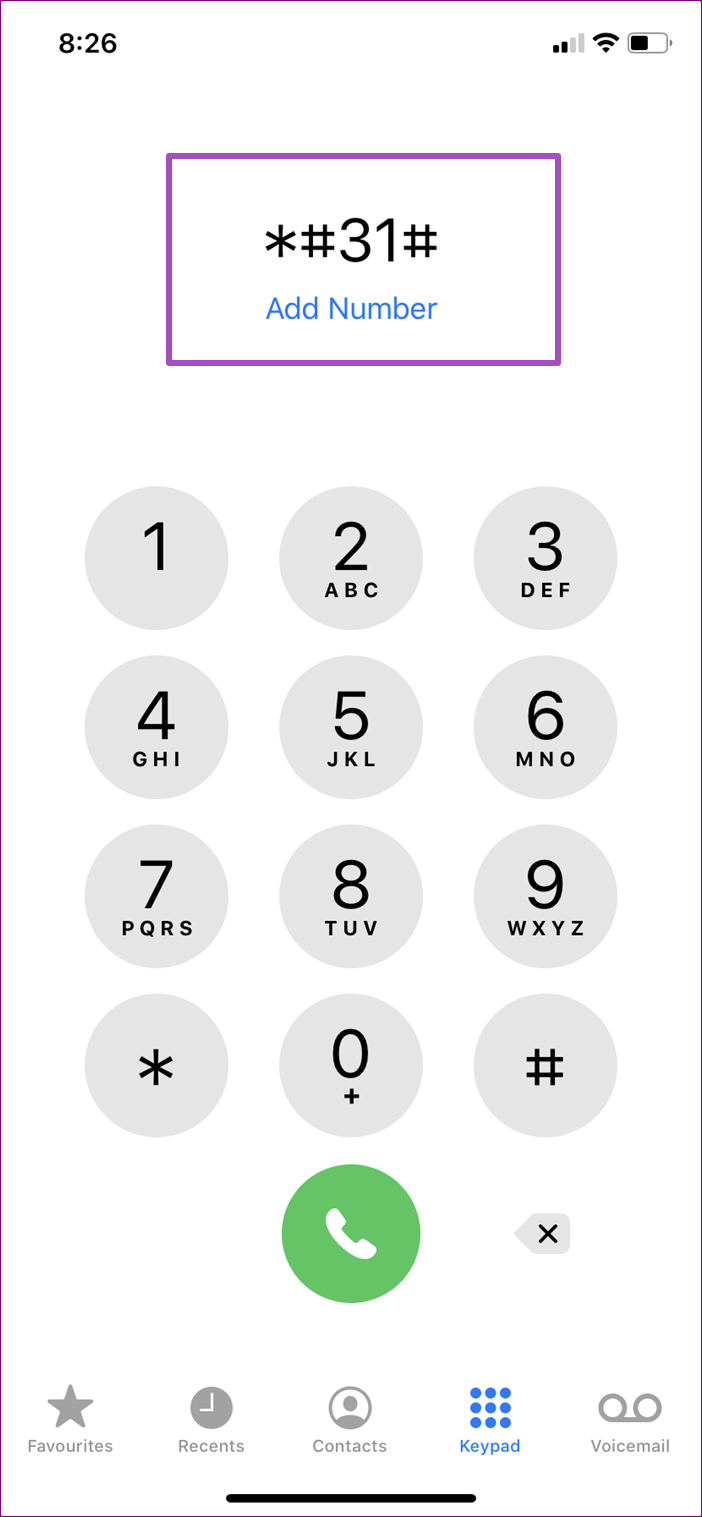Dial 0 on the keypad
The width and height of the screenshot is (702, 1517).
click(351, 1065)
